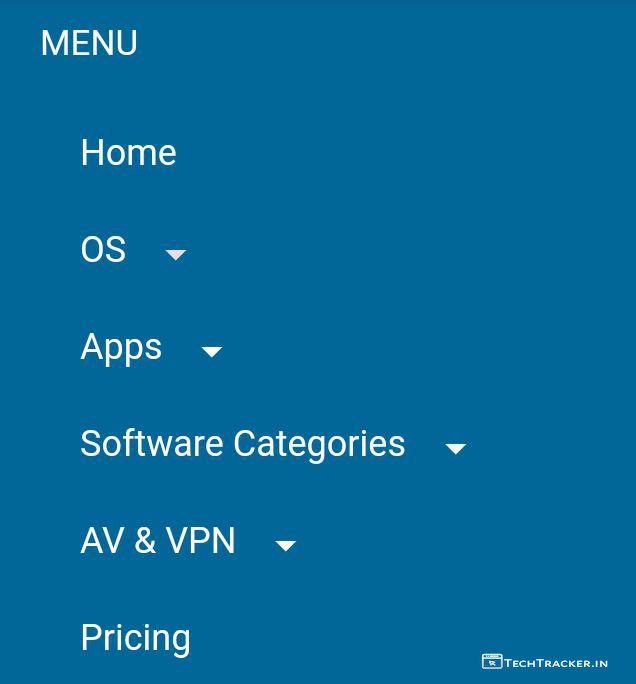Image resolution: width=636 pixels, height=684 pixels.
Task: Open the Home menu item
Action: (128, 153)
